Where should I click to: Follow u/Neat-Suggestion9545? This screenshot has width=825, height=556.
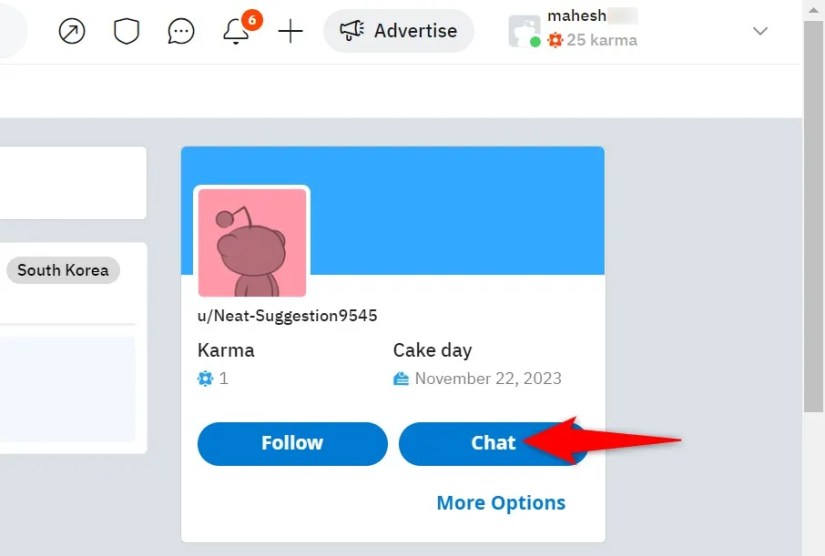(x=293, y=443)
